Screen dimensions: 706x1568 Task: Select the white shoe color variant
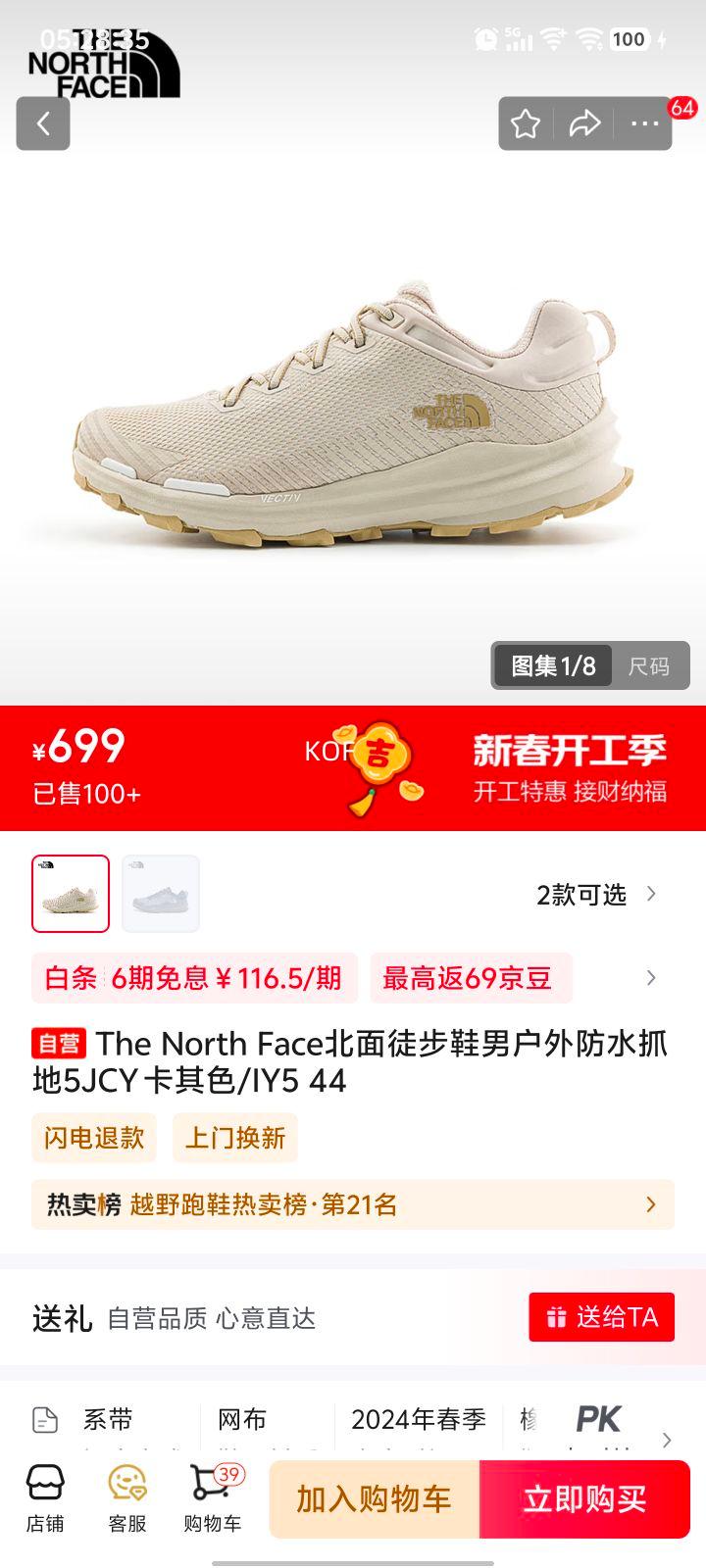[161, 894]
